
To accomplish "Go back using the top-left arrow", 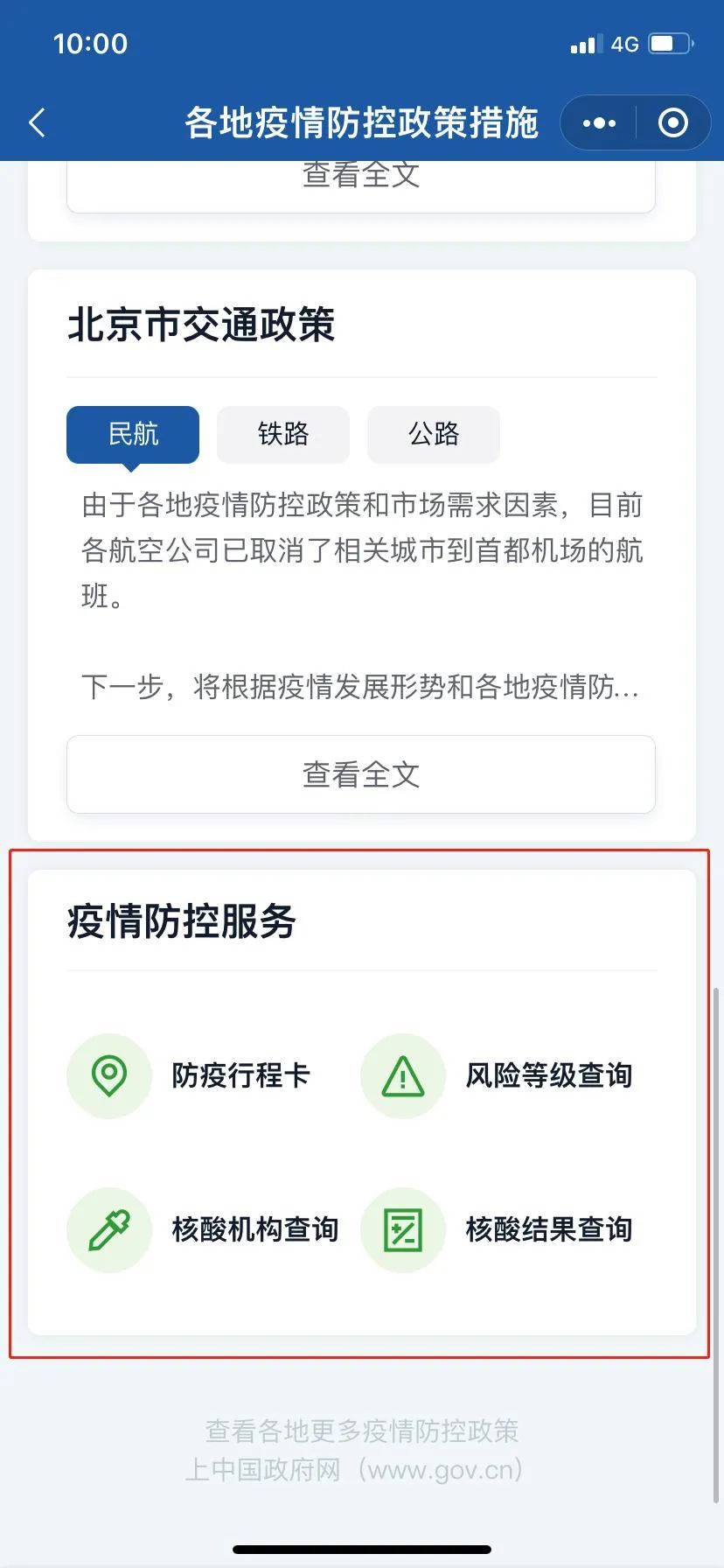I will point(37,122).
